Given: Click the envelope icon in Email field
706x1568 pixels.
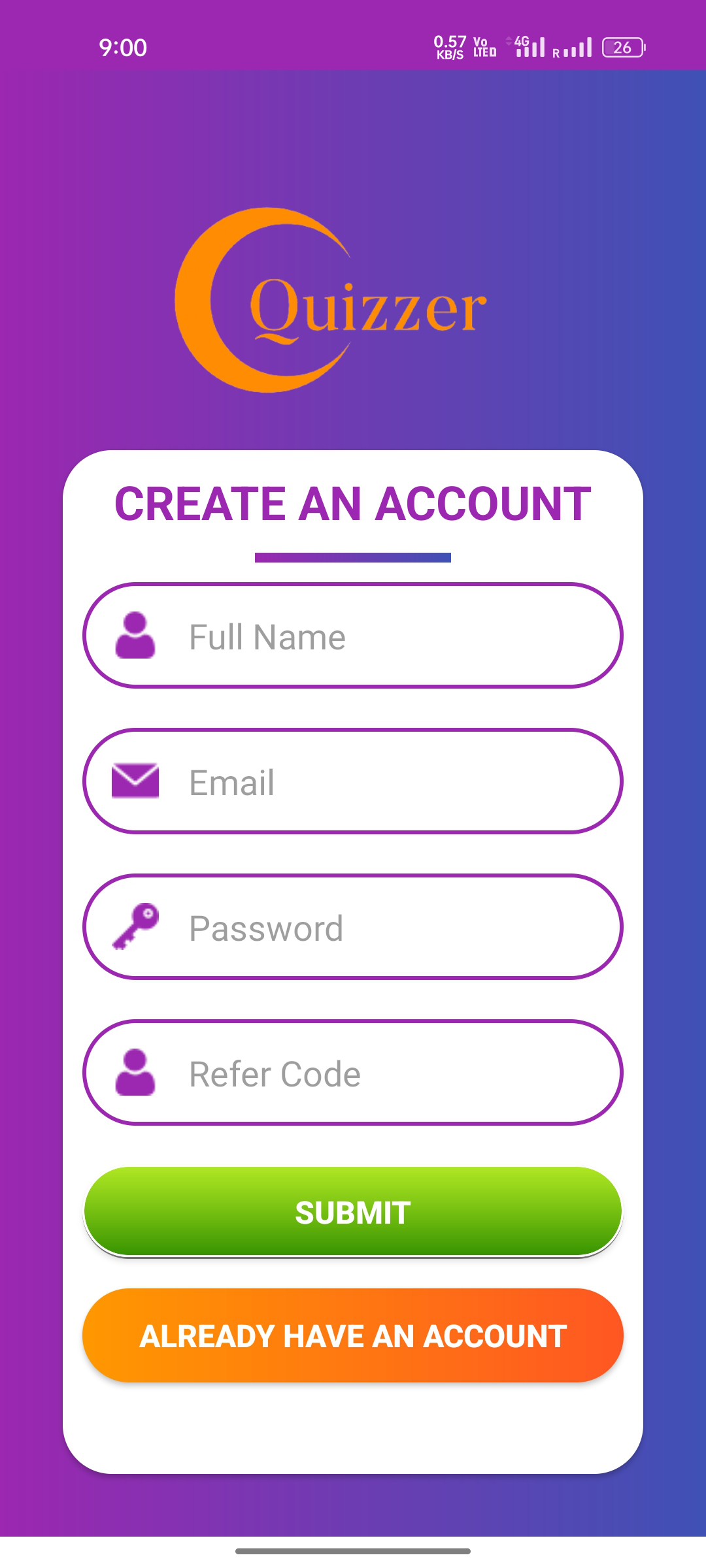Looking at the screenshot, I should 135,781.
